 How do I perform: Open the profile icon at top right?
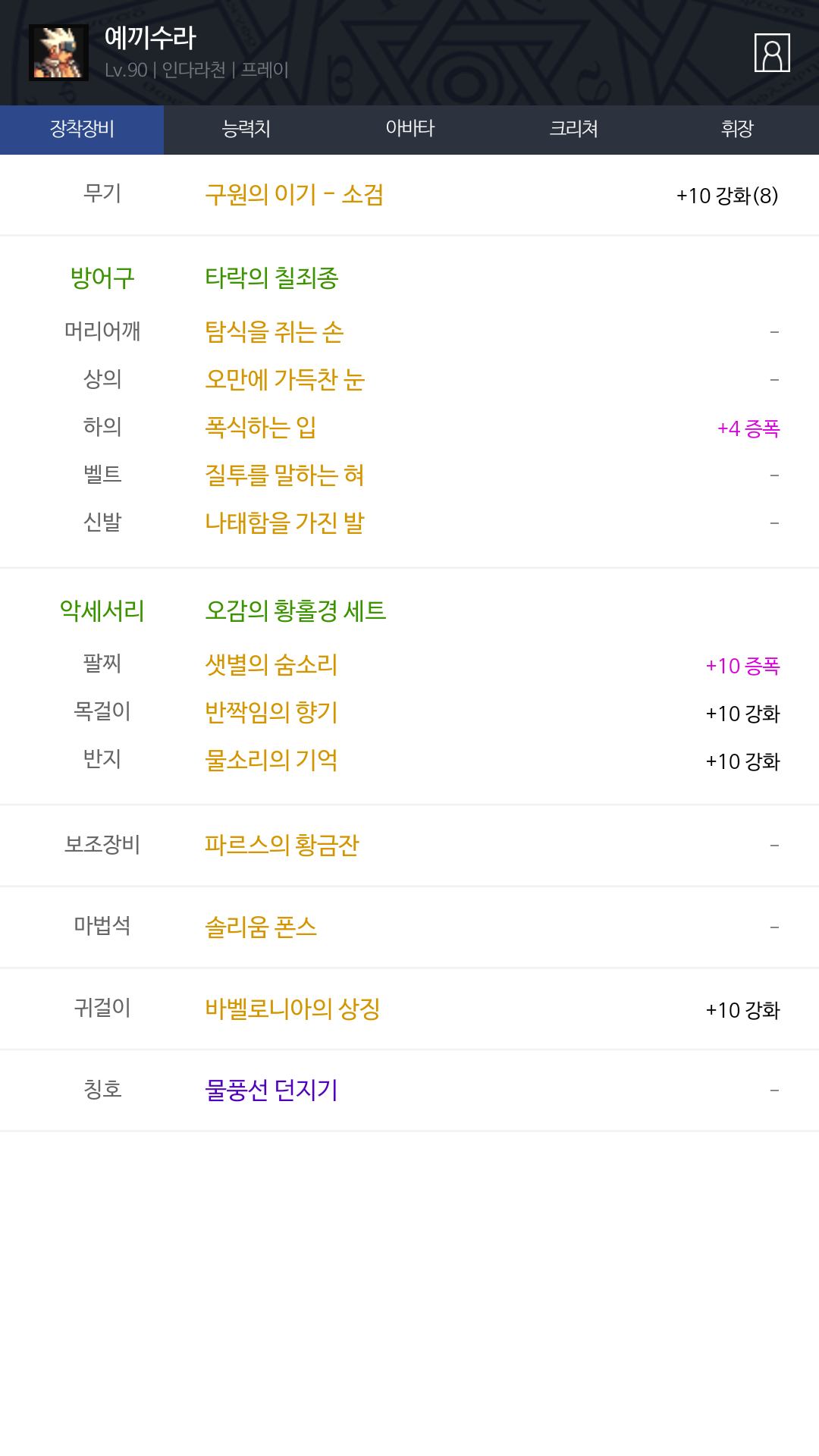pyautogui.click(x=772, y=53)
